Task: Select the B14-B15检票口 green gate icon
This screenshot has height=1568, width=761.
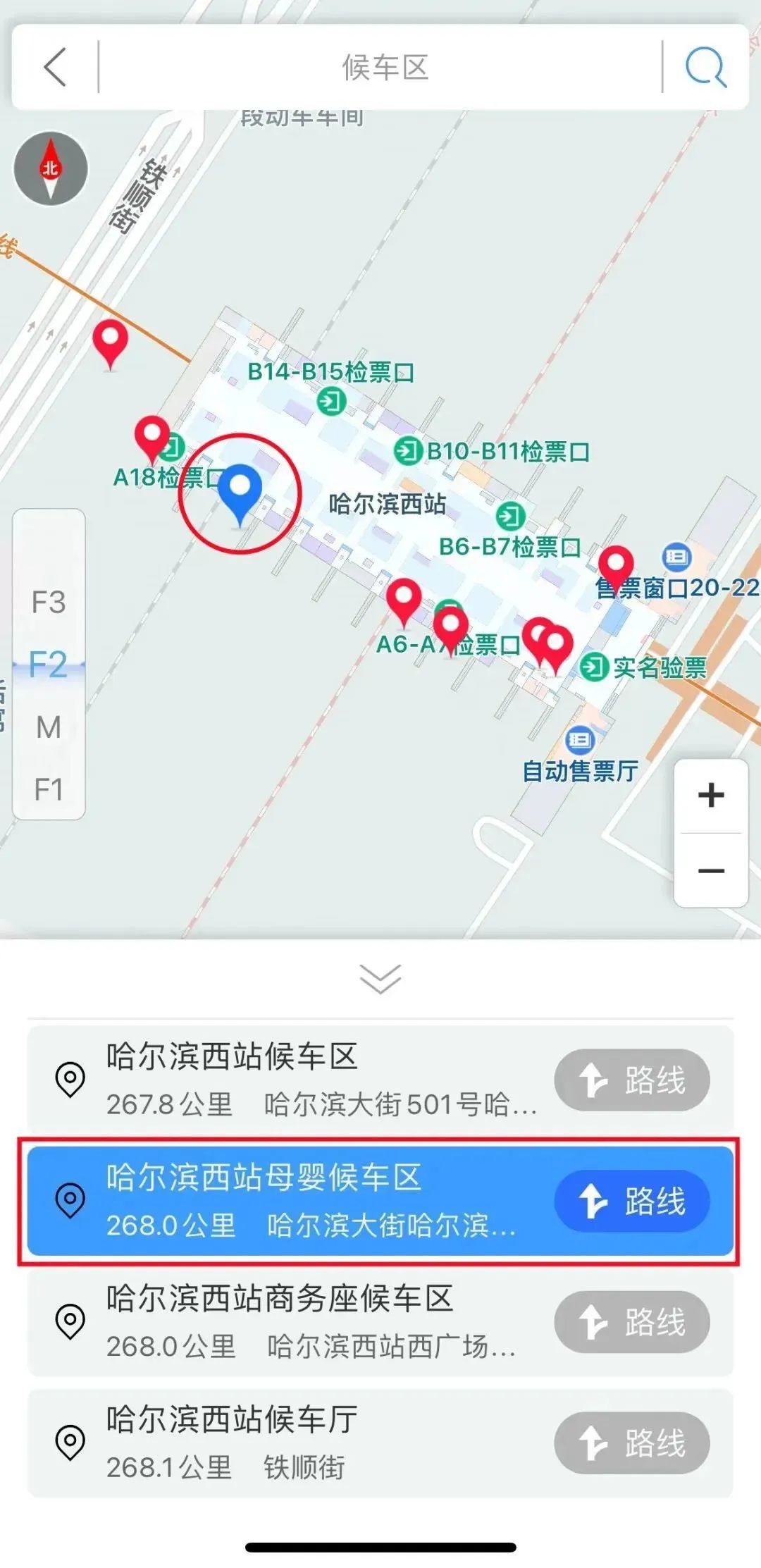Action: pos(330,400)
